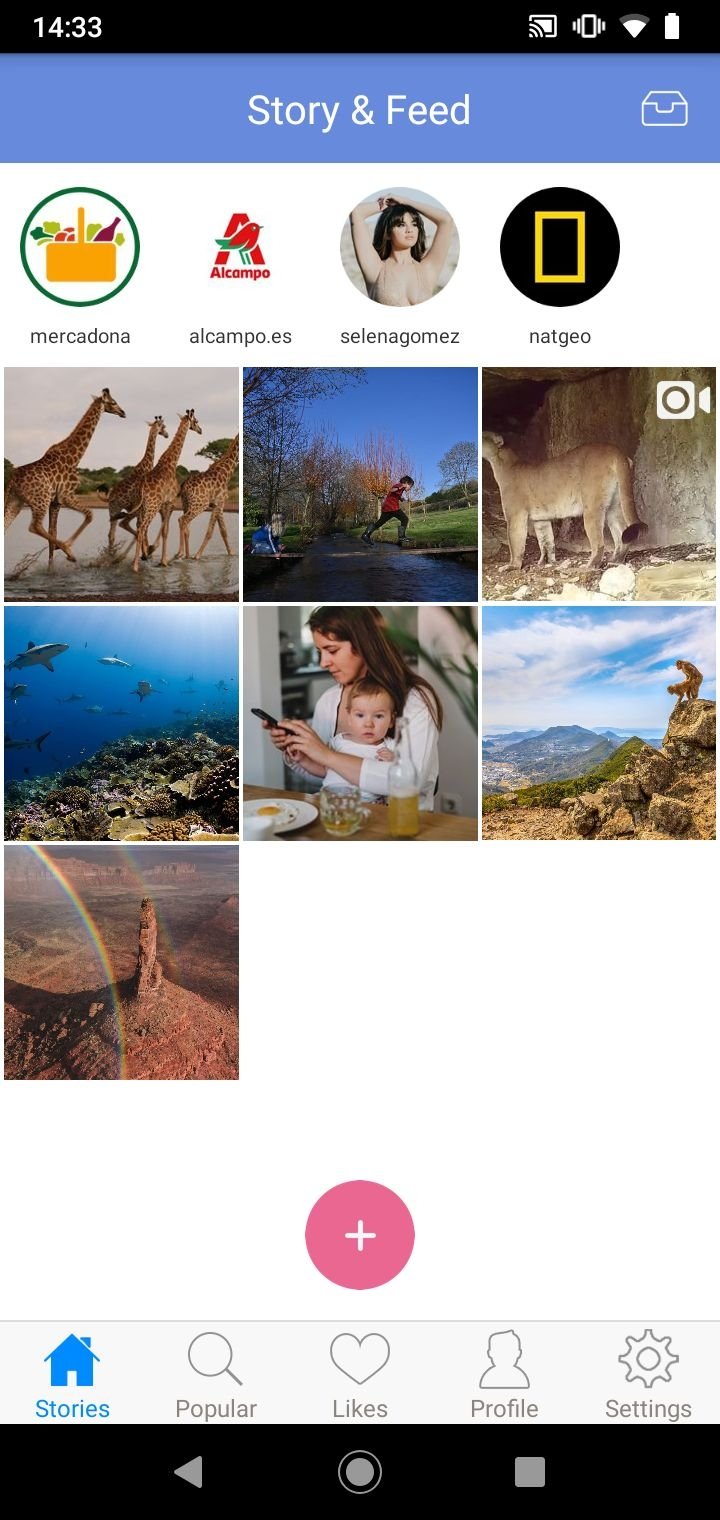Open the Profile tab

coord(504,1375)
